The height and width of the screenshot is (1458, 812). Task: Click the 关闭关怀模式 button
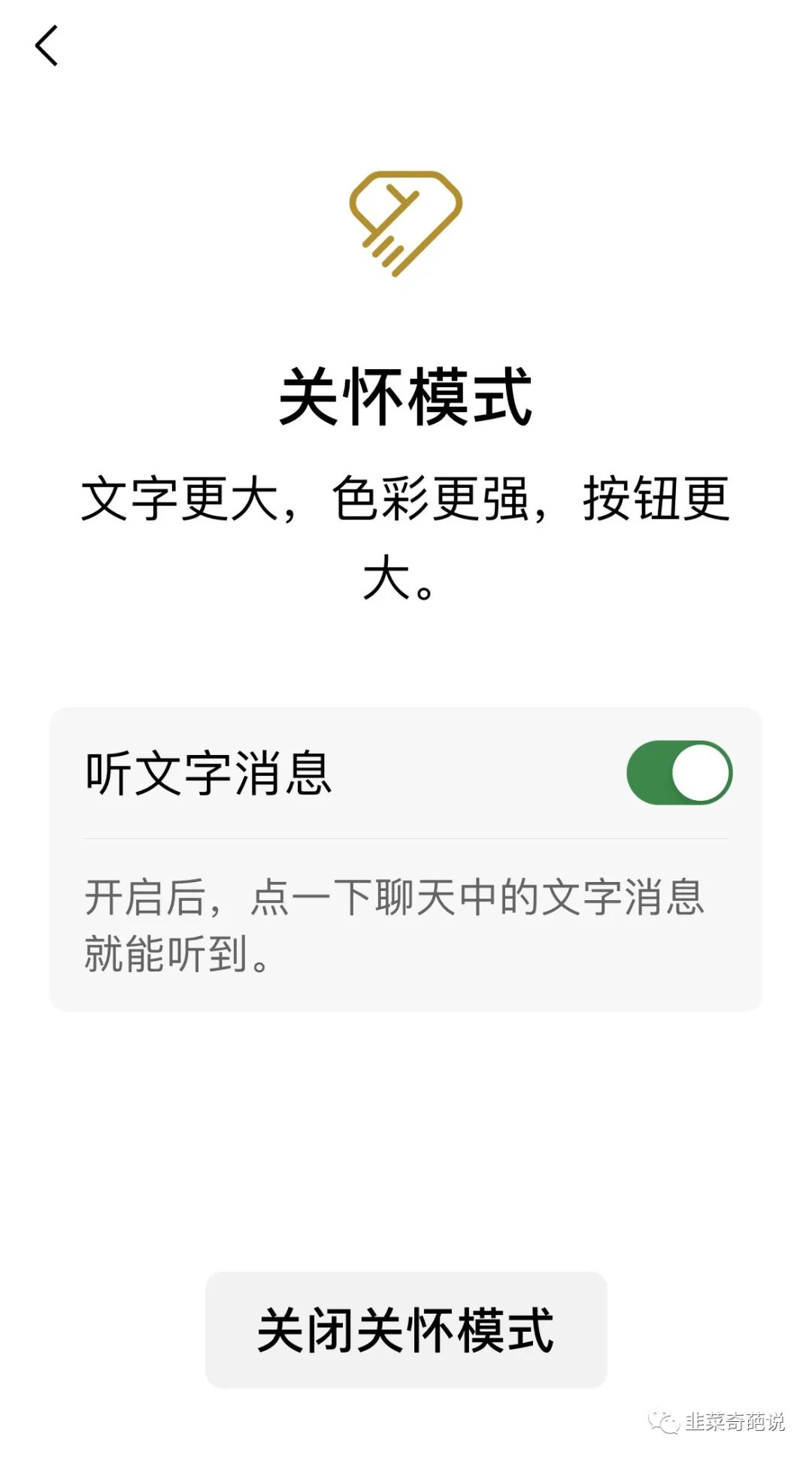(x=404, y=1326)
